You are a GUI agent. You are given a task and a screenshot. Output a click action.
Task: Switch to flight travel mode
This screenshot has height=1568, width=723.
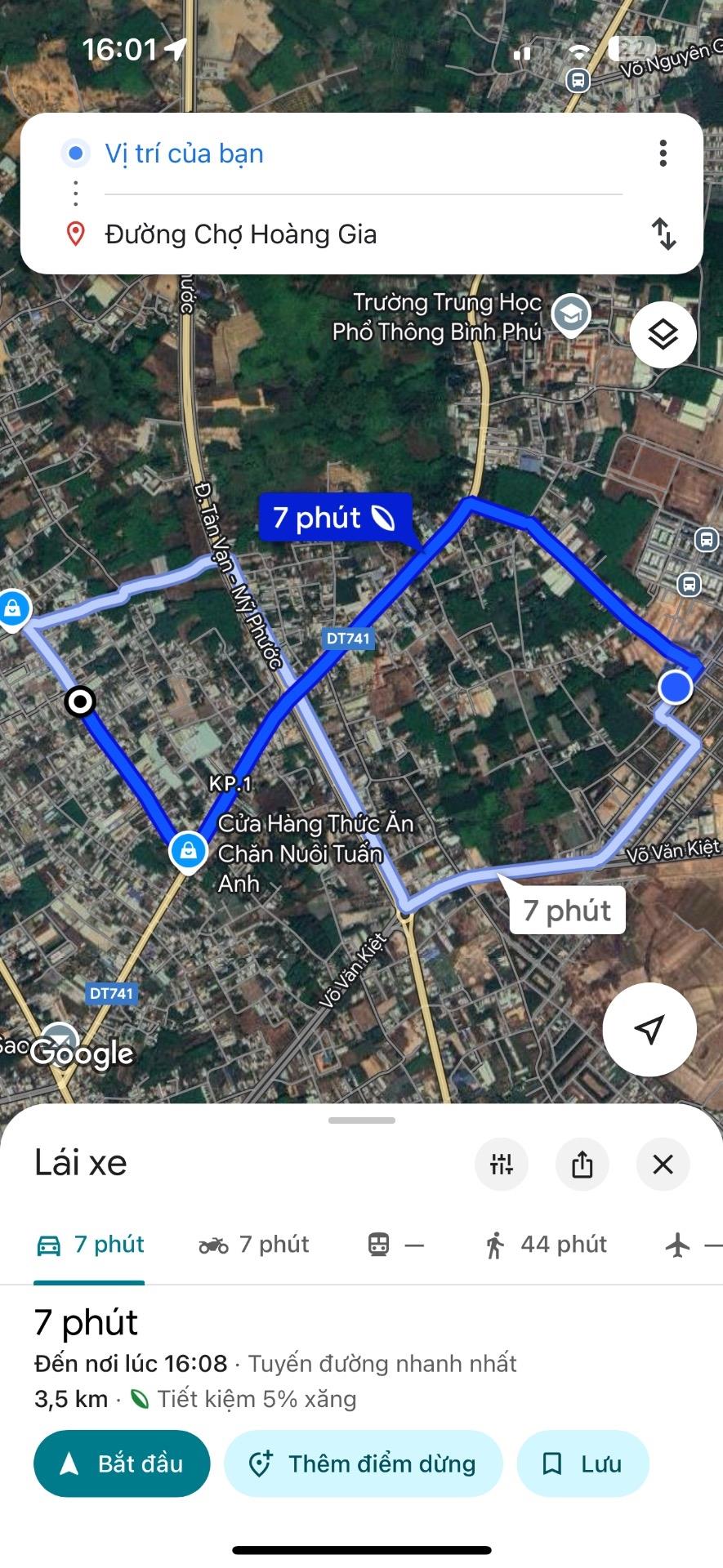click(690, 1245)
